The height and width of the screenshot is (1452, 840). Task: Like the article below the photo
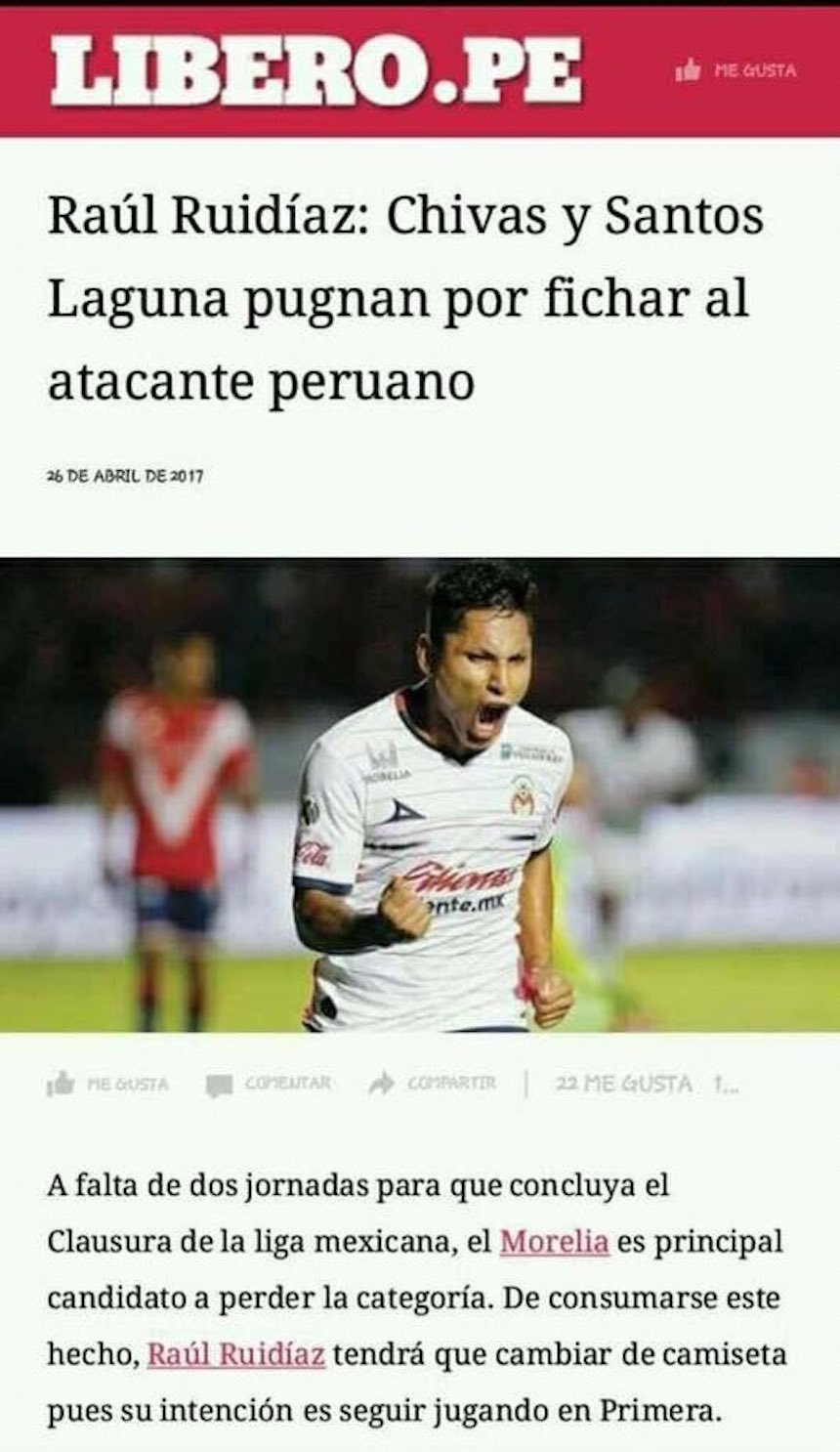(107, 1084)
